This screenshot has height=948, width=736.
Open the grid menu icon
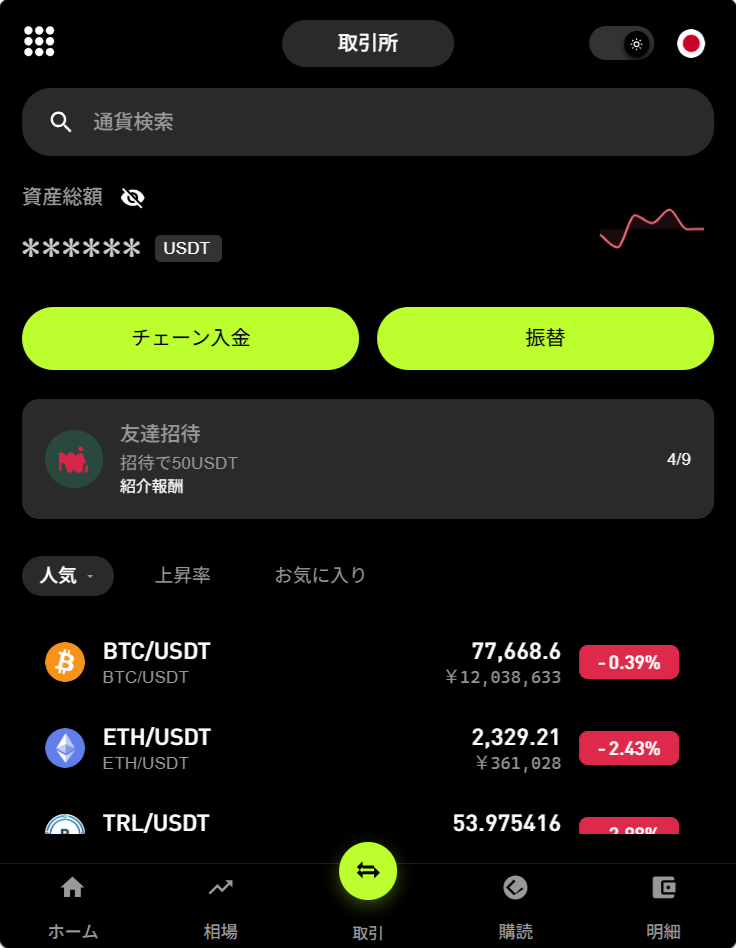click(x=39, y=42)
